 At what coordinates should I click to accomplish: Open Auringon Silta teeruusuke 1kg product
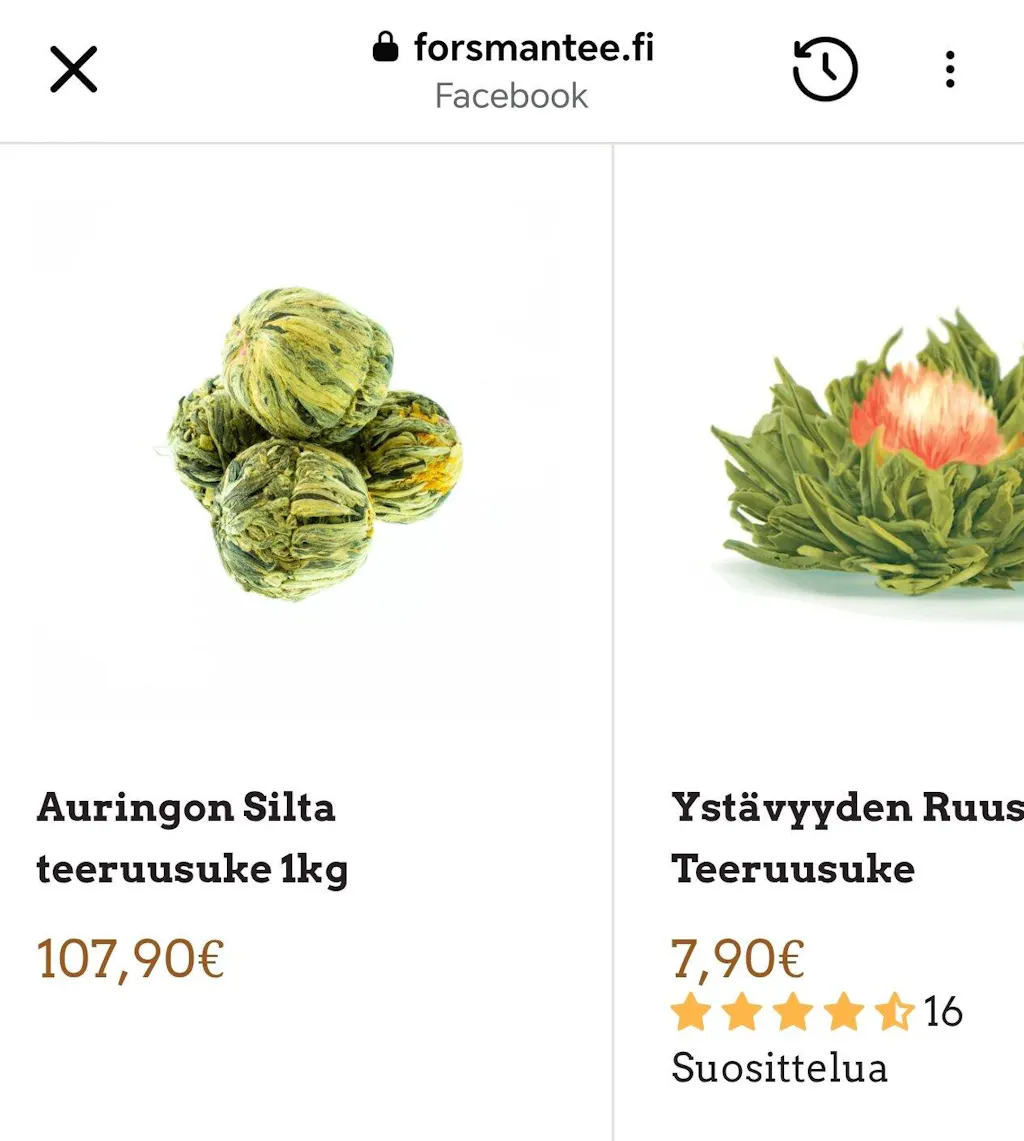pos(186,838)
